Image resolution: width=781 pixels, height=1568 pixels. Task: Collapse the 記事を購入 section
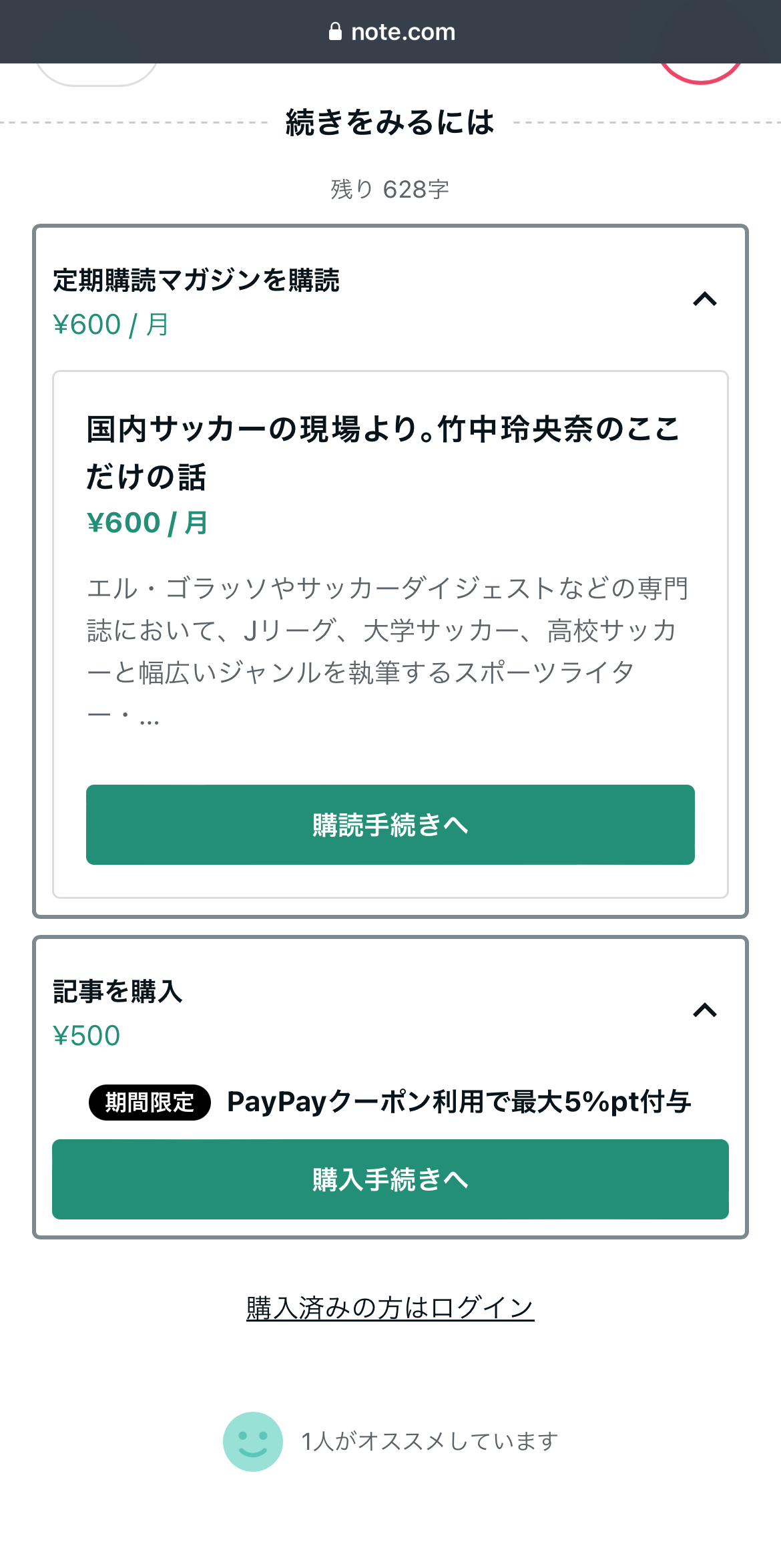[x=705, y=1010]
